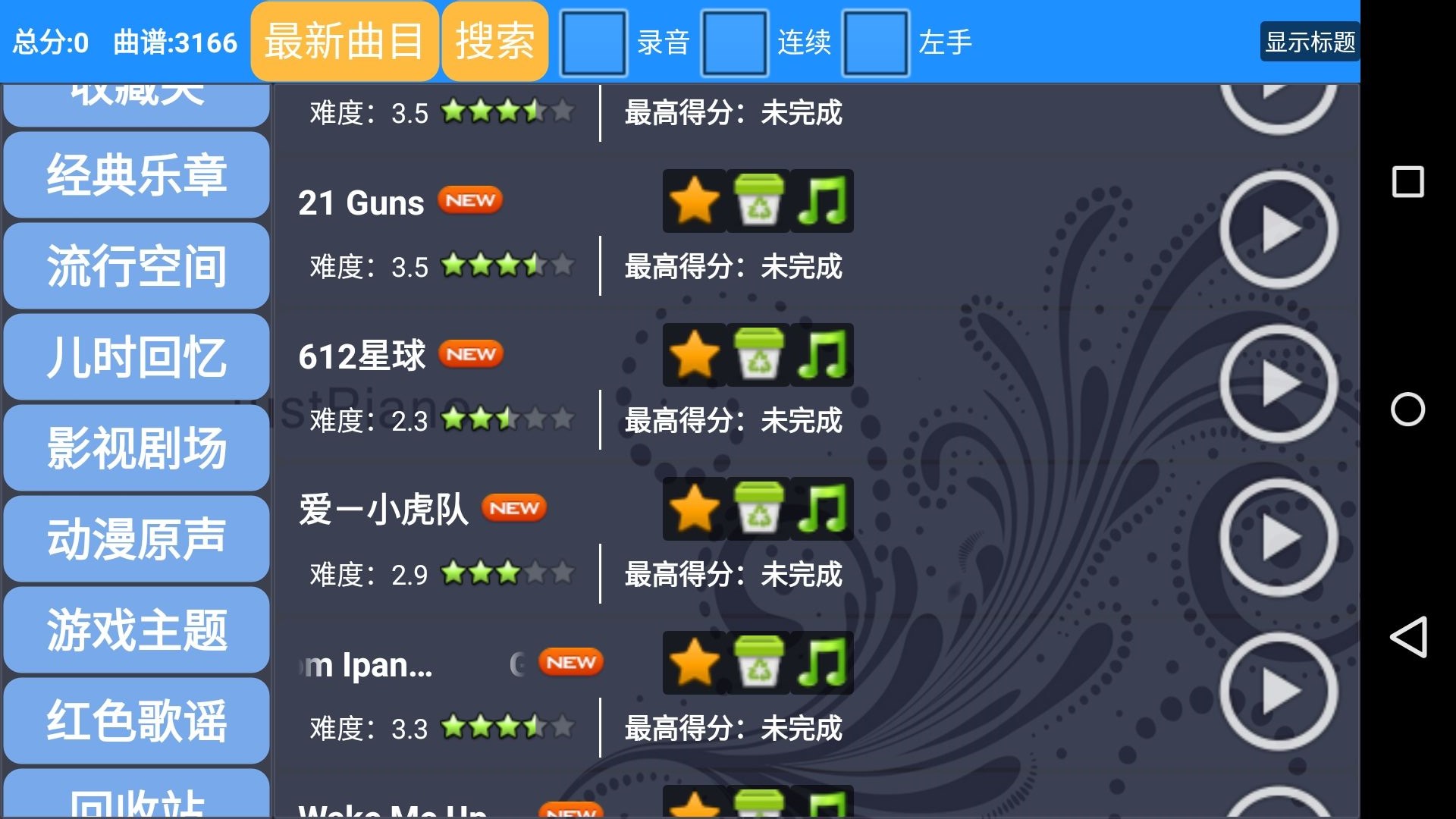Switch to 动漫原声 category
1456x819 pixels.
click(136, 539)
